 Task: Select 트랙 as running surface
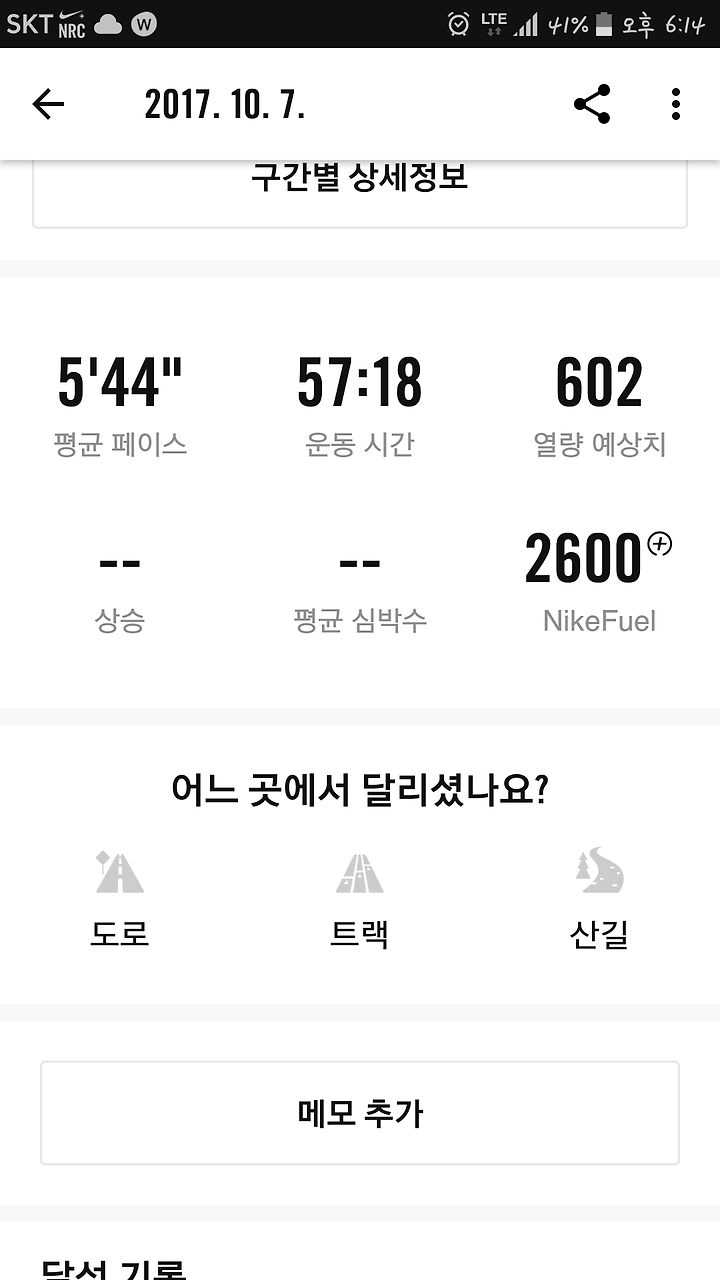pyautogui.click(x=360, y=900)
